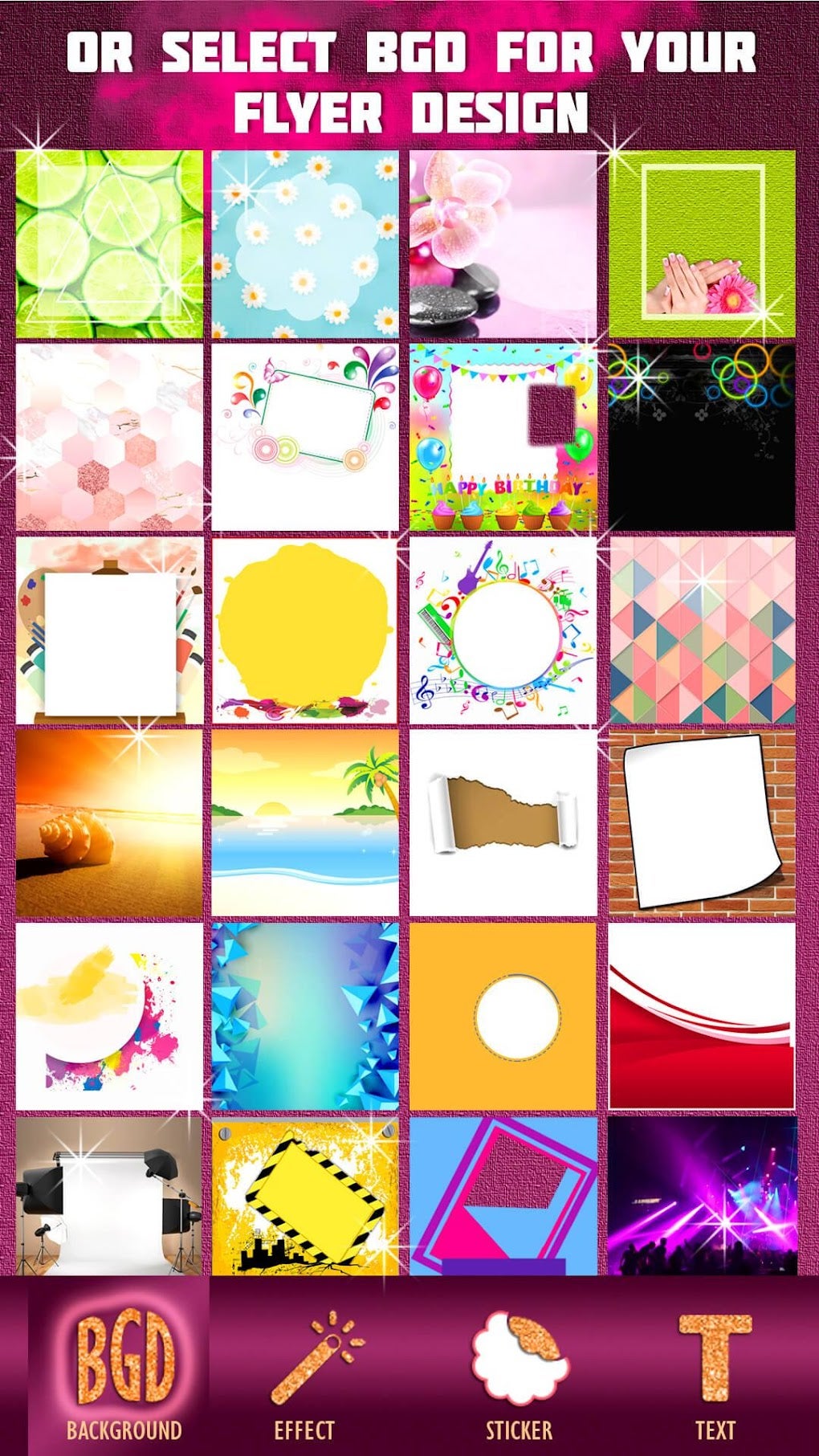Viewport: 819px width, 1456px height.
Task: Pick the purple concert lights background
Action: [702, 1197]
